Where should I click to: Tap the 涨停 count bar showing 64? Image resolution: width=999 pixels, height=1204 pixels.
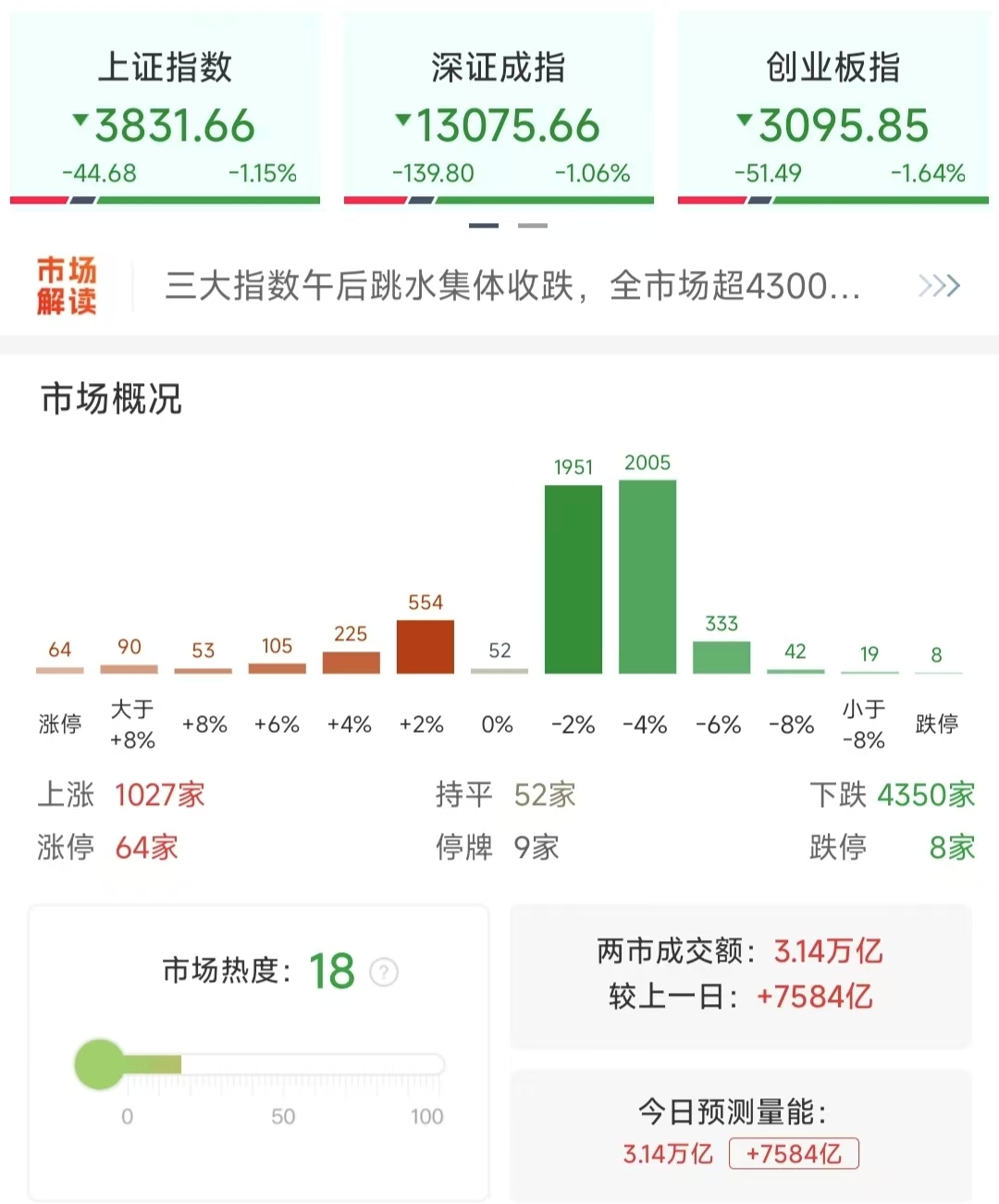pos(59,668)
